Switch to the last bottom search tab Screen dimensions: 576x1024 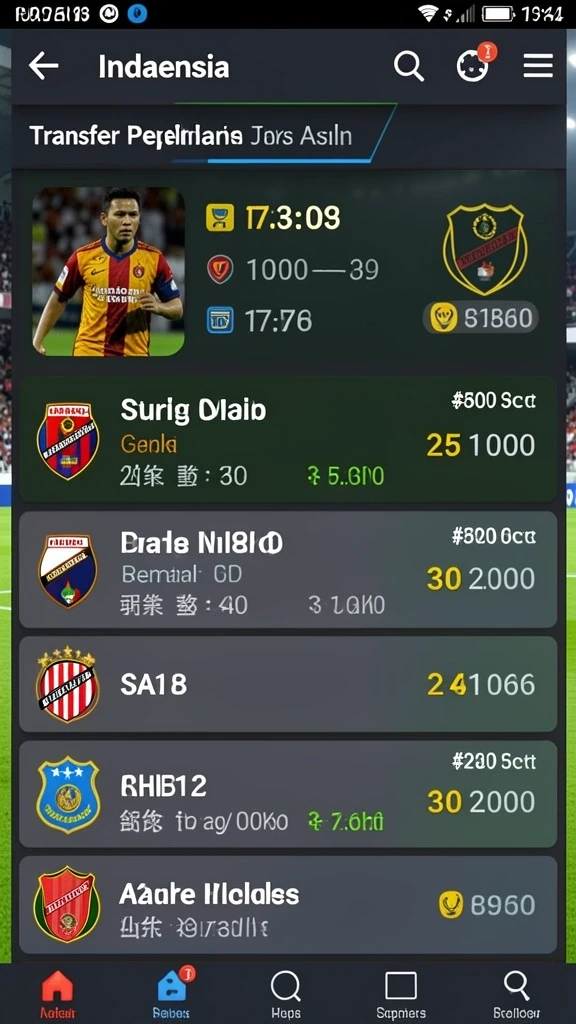516,994
